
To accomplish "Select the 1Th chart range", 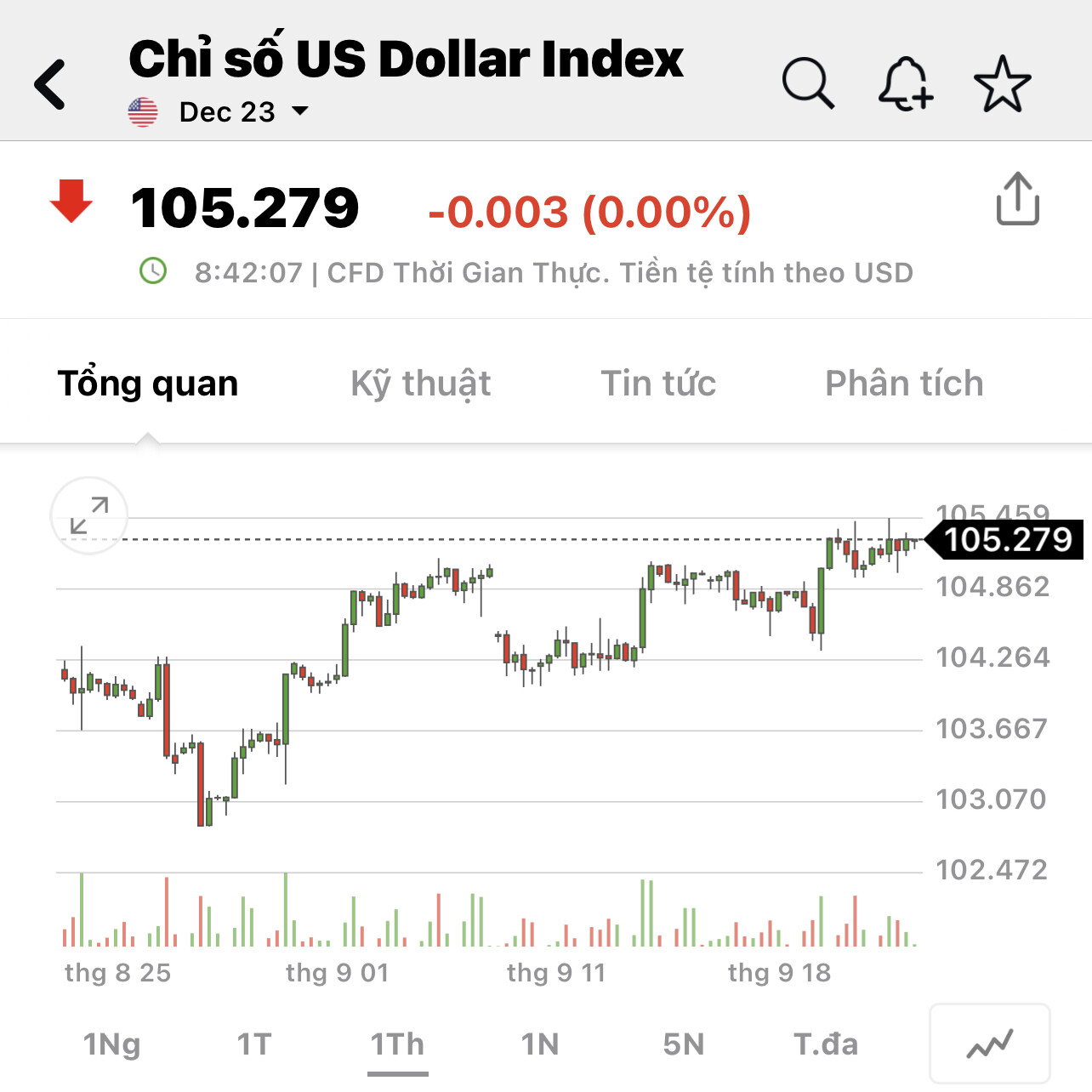I will coord(397,1044).
